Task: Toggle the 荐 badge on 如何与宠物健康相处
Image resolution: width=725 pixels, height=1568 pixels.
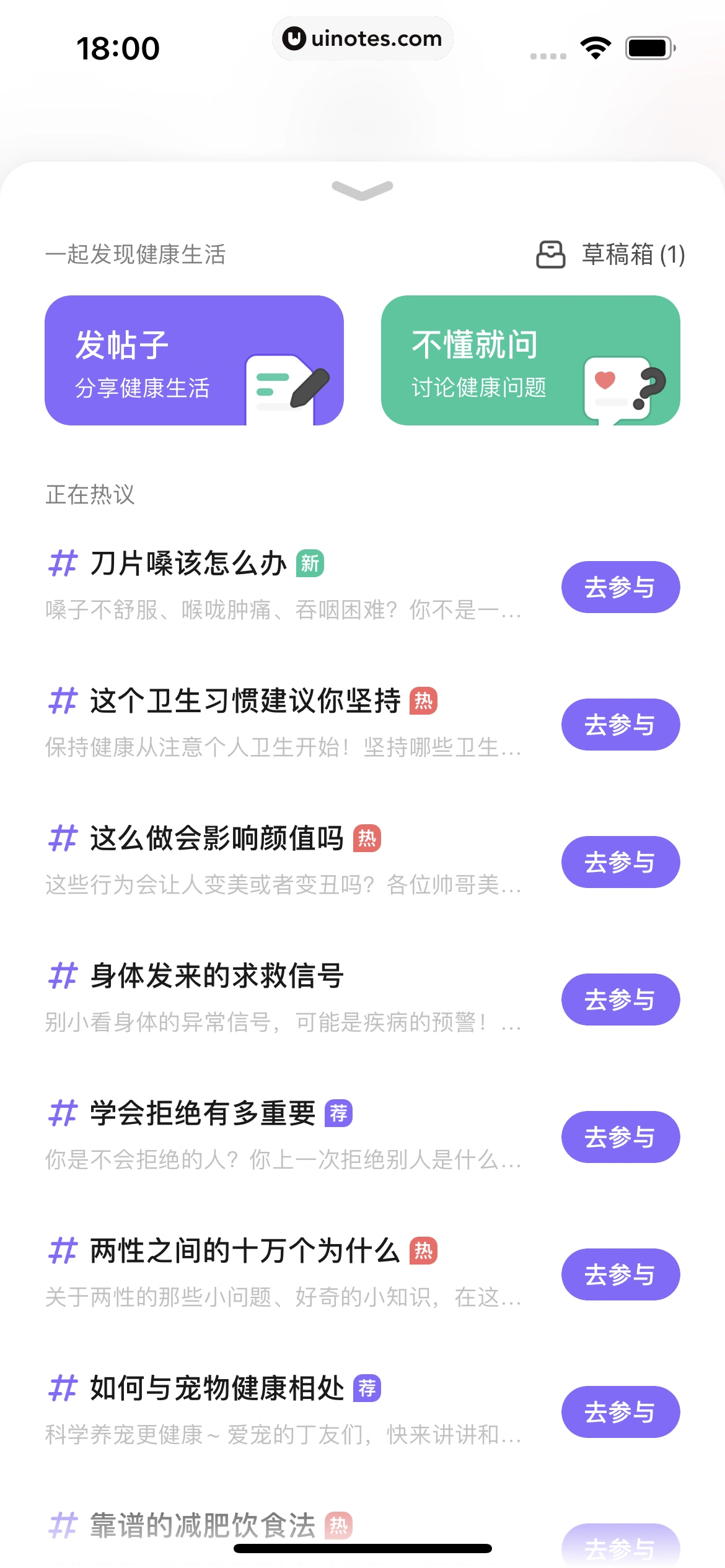Action: click(x=367, y=1388)
